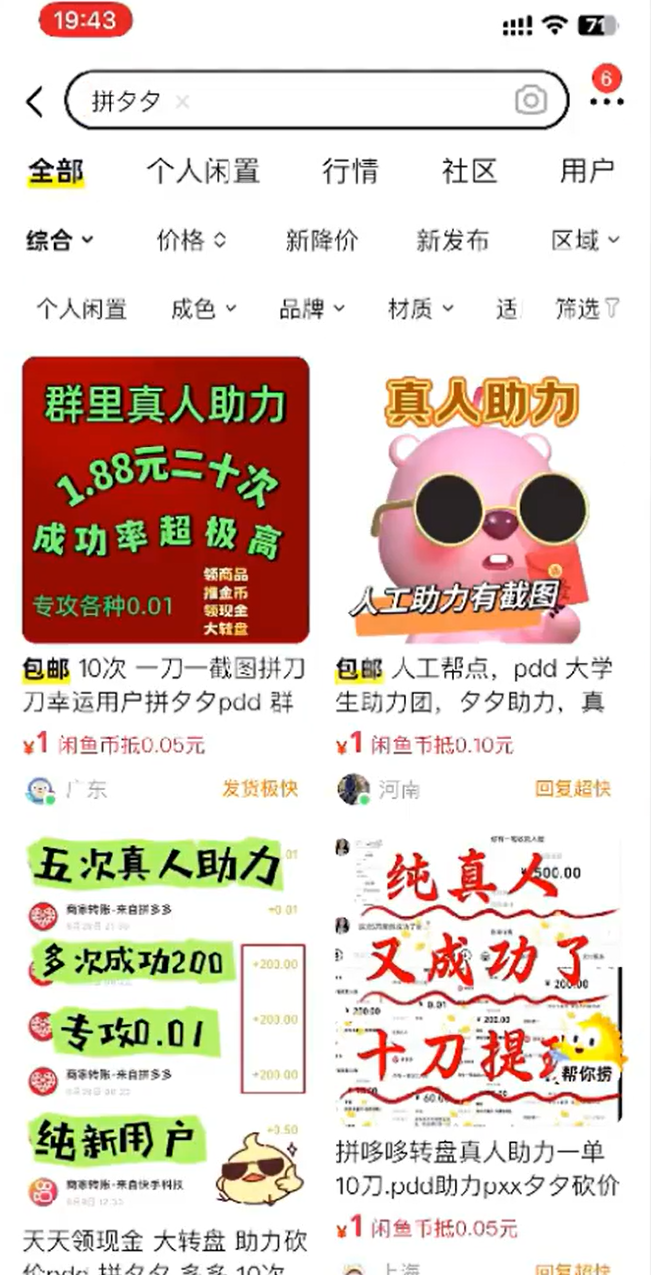Expand the 品牌 filter
Viewport: 651px width, 1275px height.
tap(311, 309)
